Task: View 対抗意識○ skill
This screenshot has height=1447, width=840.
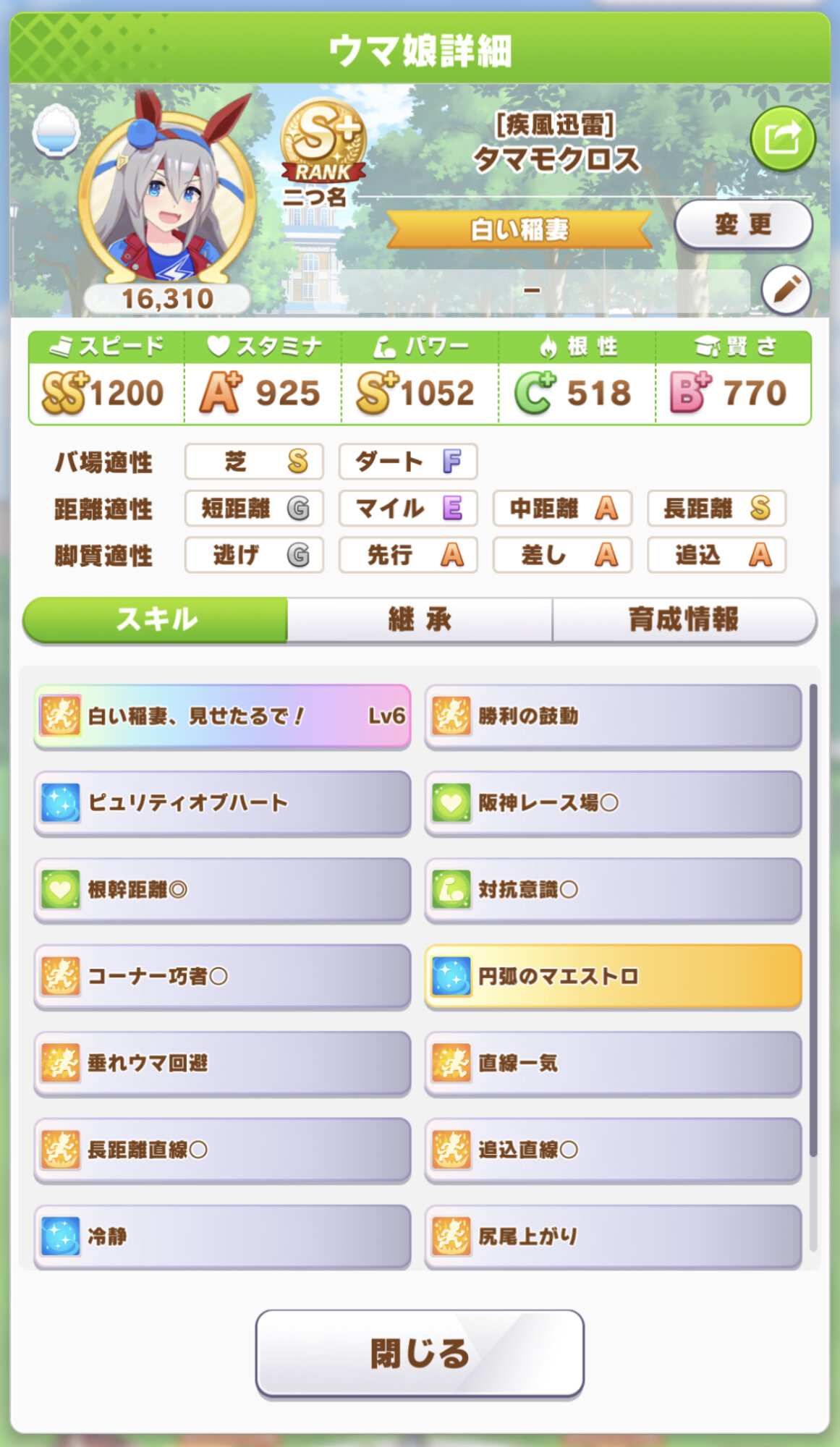Action: tap(613, 890)
